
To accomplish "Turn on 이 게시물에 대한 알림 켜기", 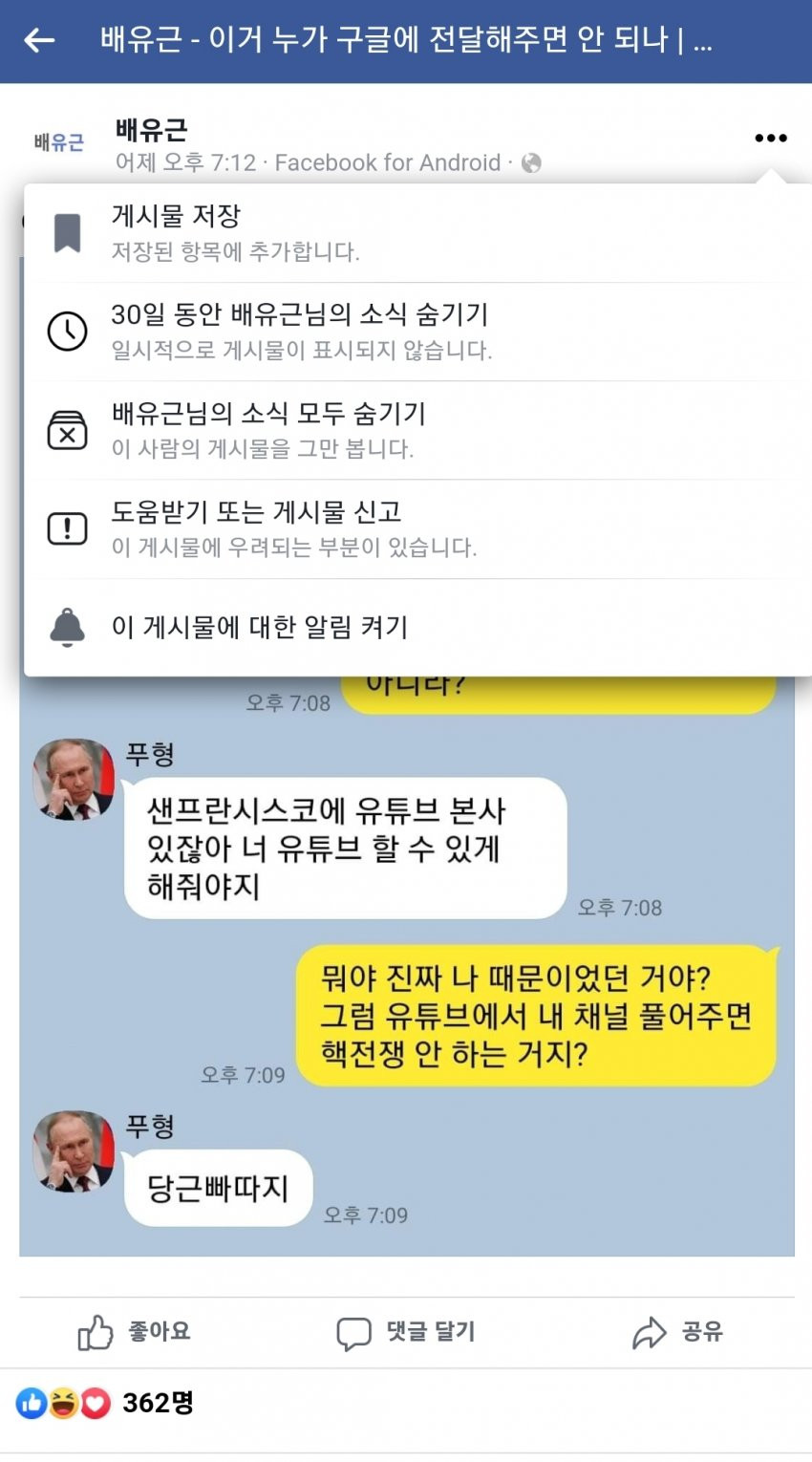I will [259, 627].
